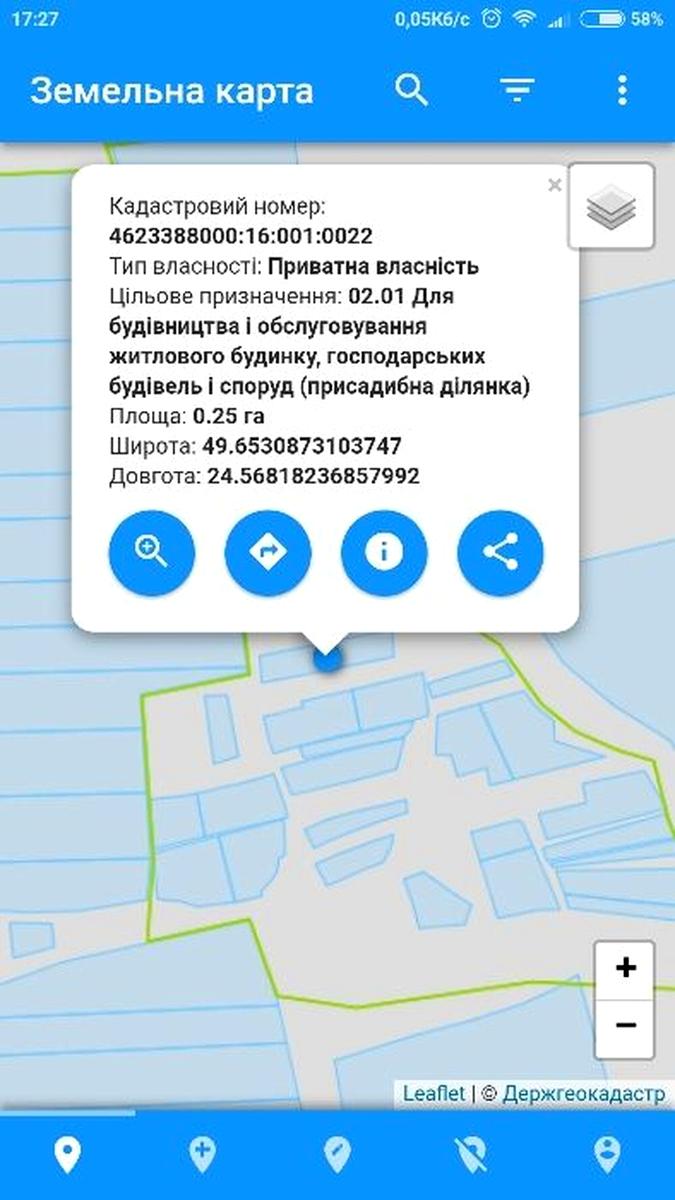Close the parcel info popup
This screenshot has width=675, height=1200.
click(x=555, y=185)
